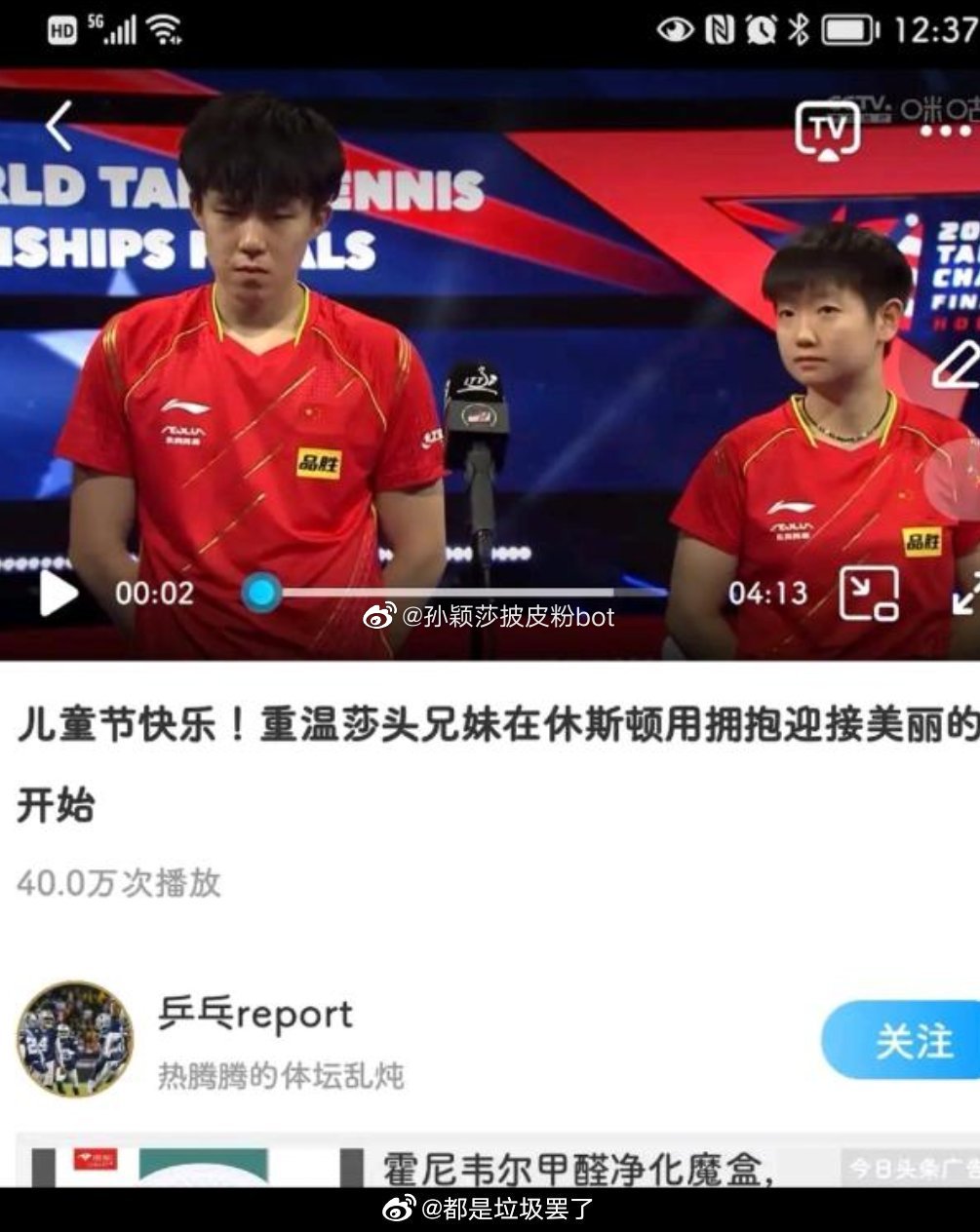Image resolution: width=980 pixels, height=1232 pixels.
Task: Switch to picture-in-picture mini window
Action: click(x=869, y=593)
